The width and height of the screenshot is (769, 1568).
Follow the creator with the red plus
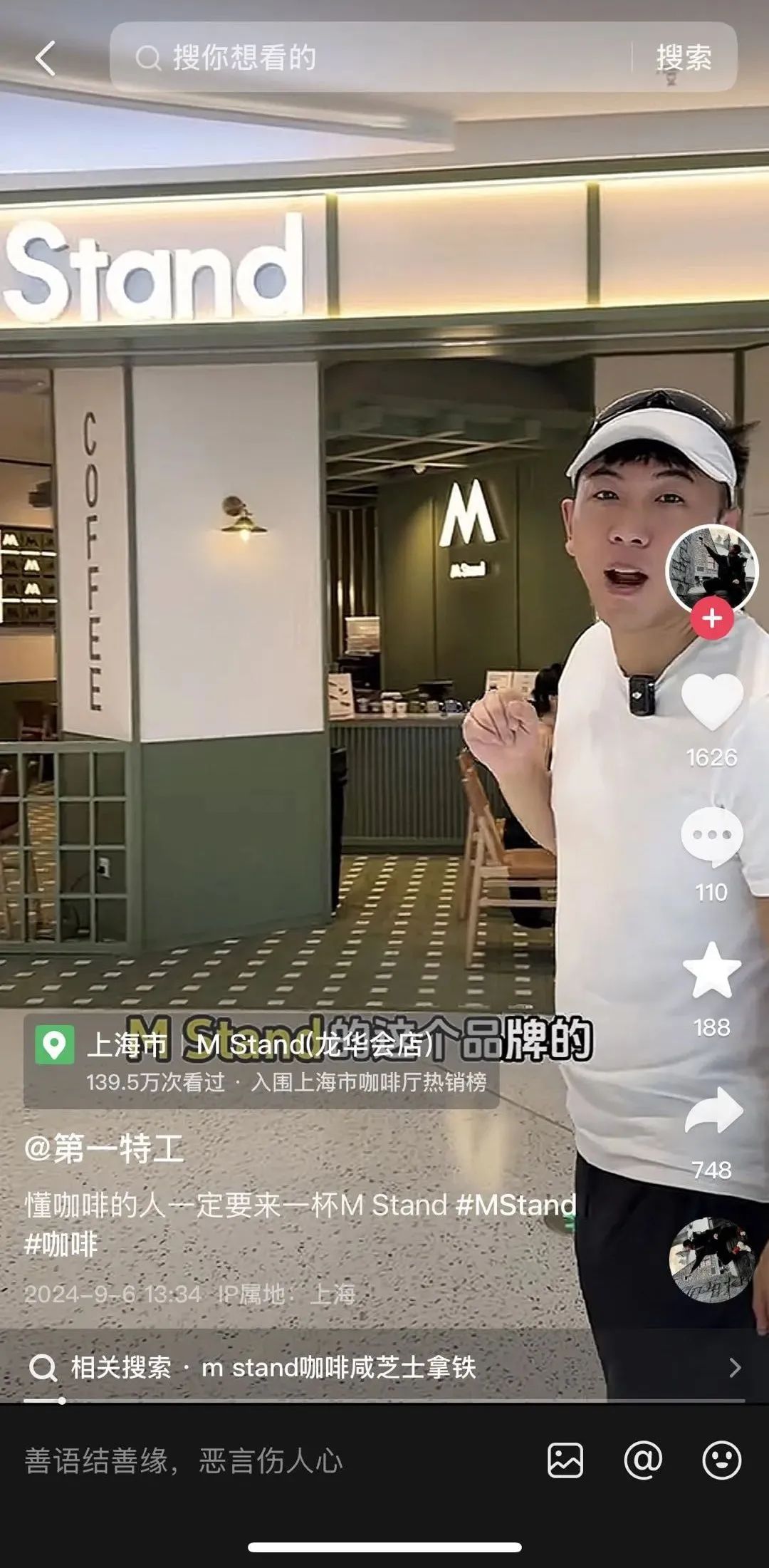(x=711, y=618)
